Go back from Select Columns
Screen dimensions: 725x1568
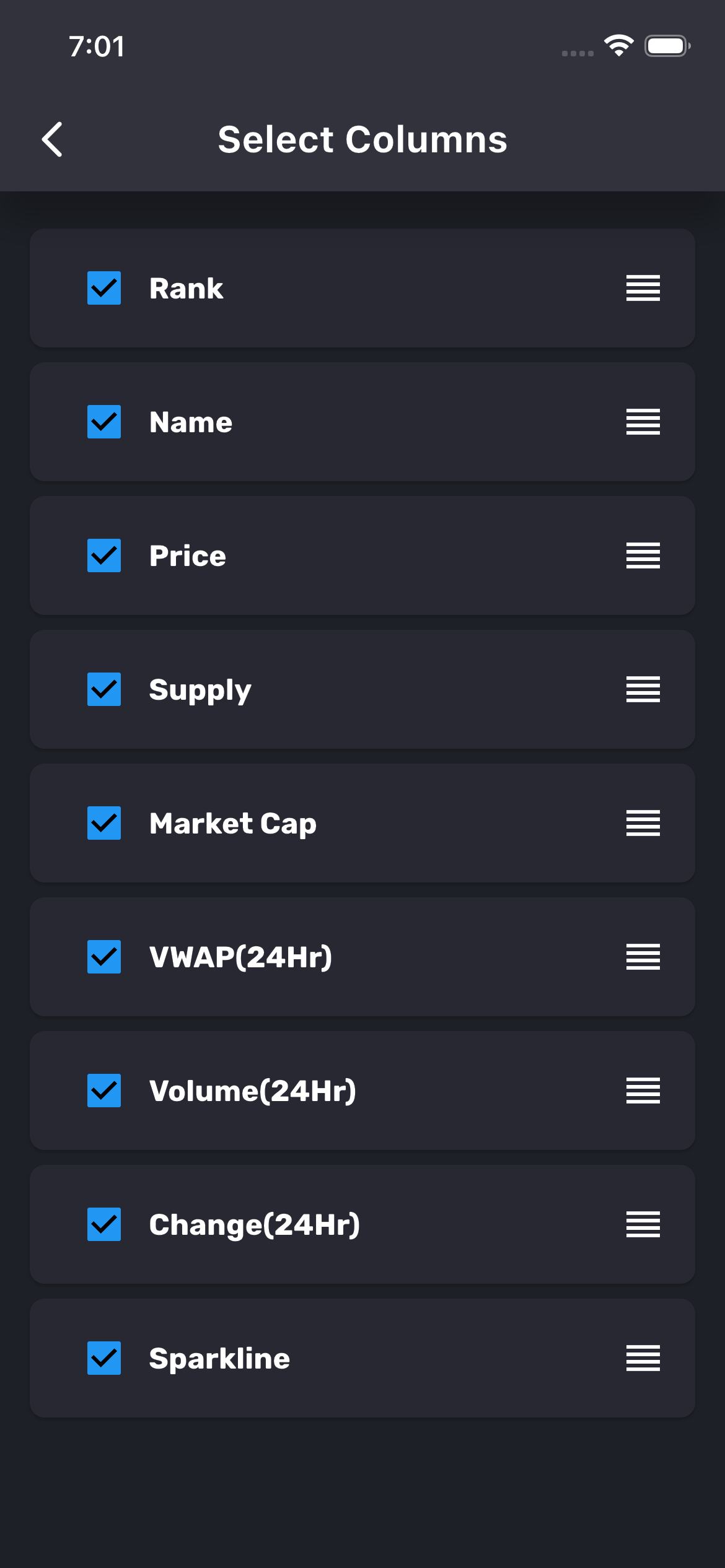pyautogui.click(x=53, y=139)
